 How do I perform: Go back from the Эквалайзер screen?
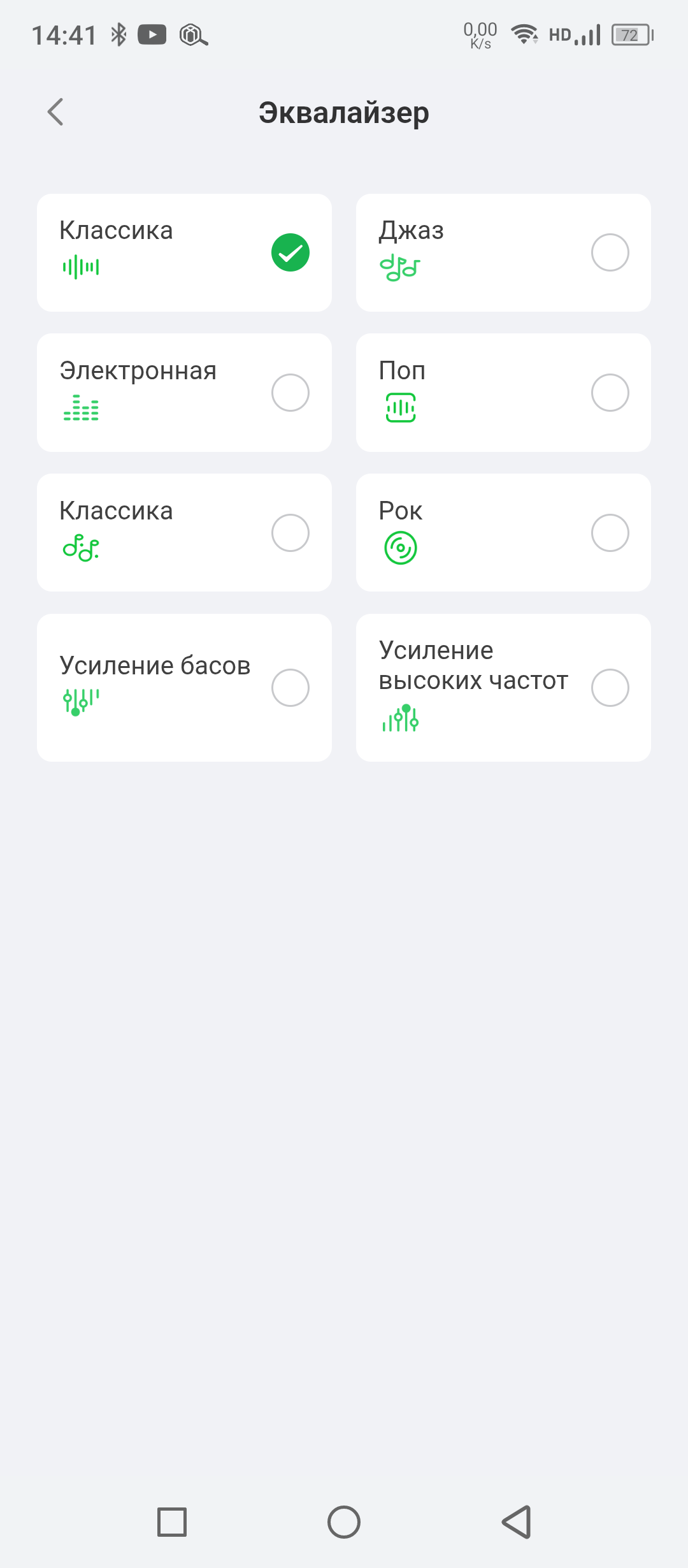pos(56,112)
